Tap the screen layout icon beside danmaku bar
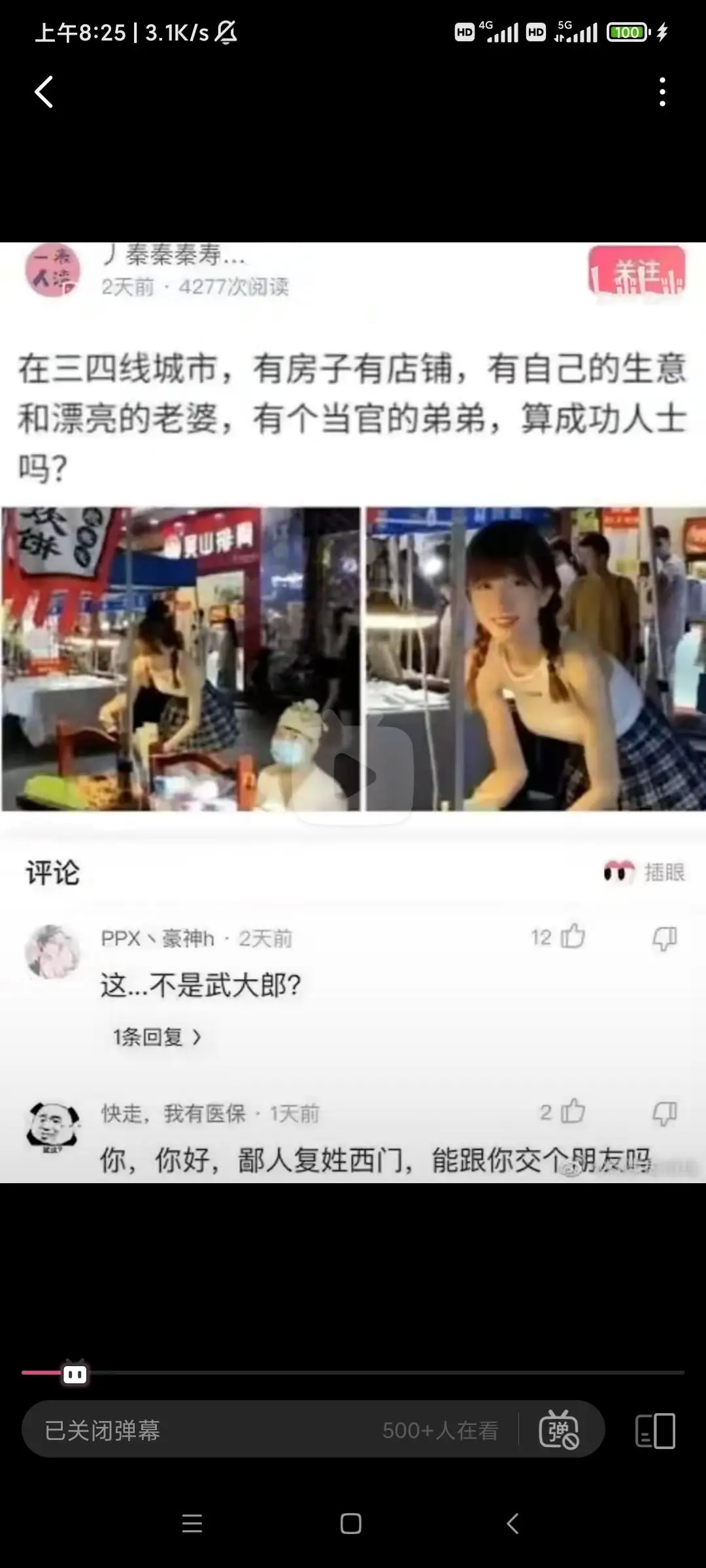The image size is (706, 1568). click(656, 1431)
